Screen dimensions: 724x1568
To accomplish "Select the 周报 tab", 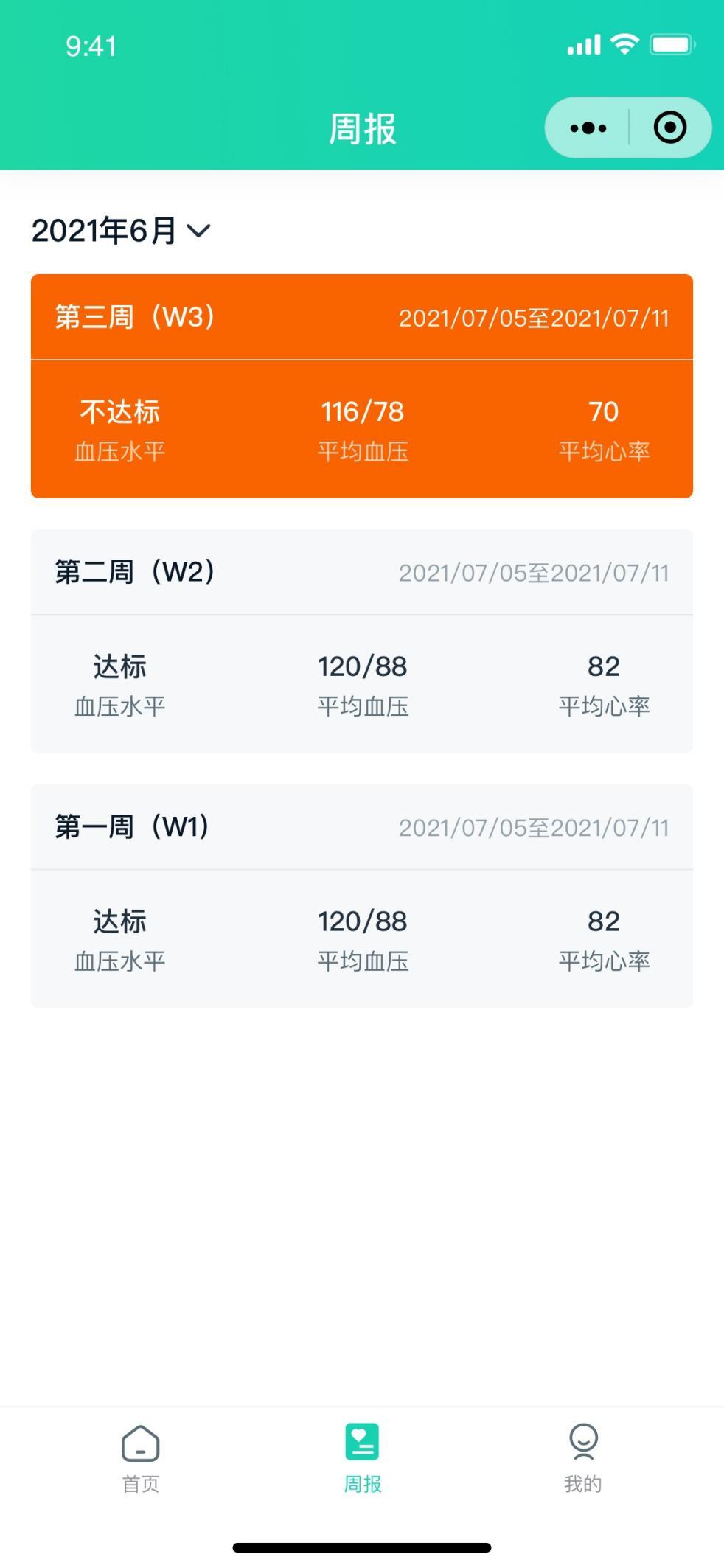I will pos(362,1457).
